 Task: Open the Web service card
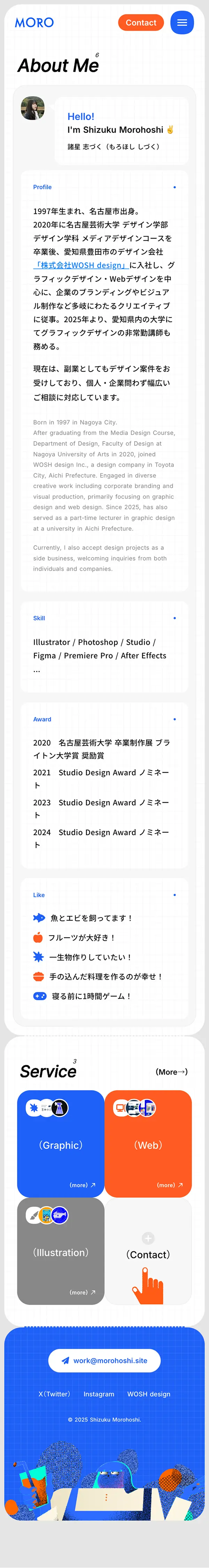click(x=148, y=1144)
